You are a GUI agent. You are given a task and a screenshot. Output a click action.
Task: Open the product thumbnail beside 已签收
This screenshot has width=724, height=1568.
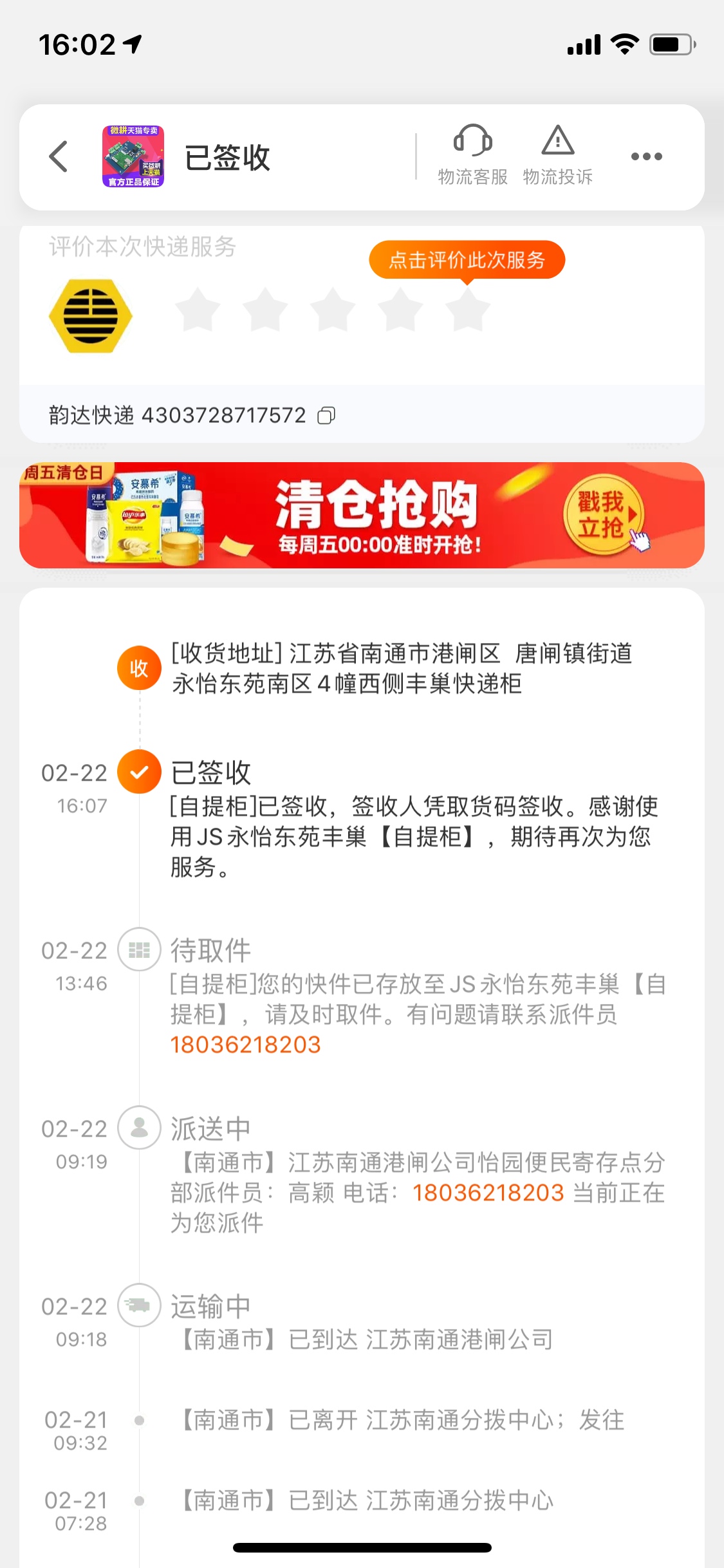[133, 156]
